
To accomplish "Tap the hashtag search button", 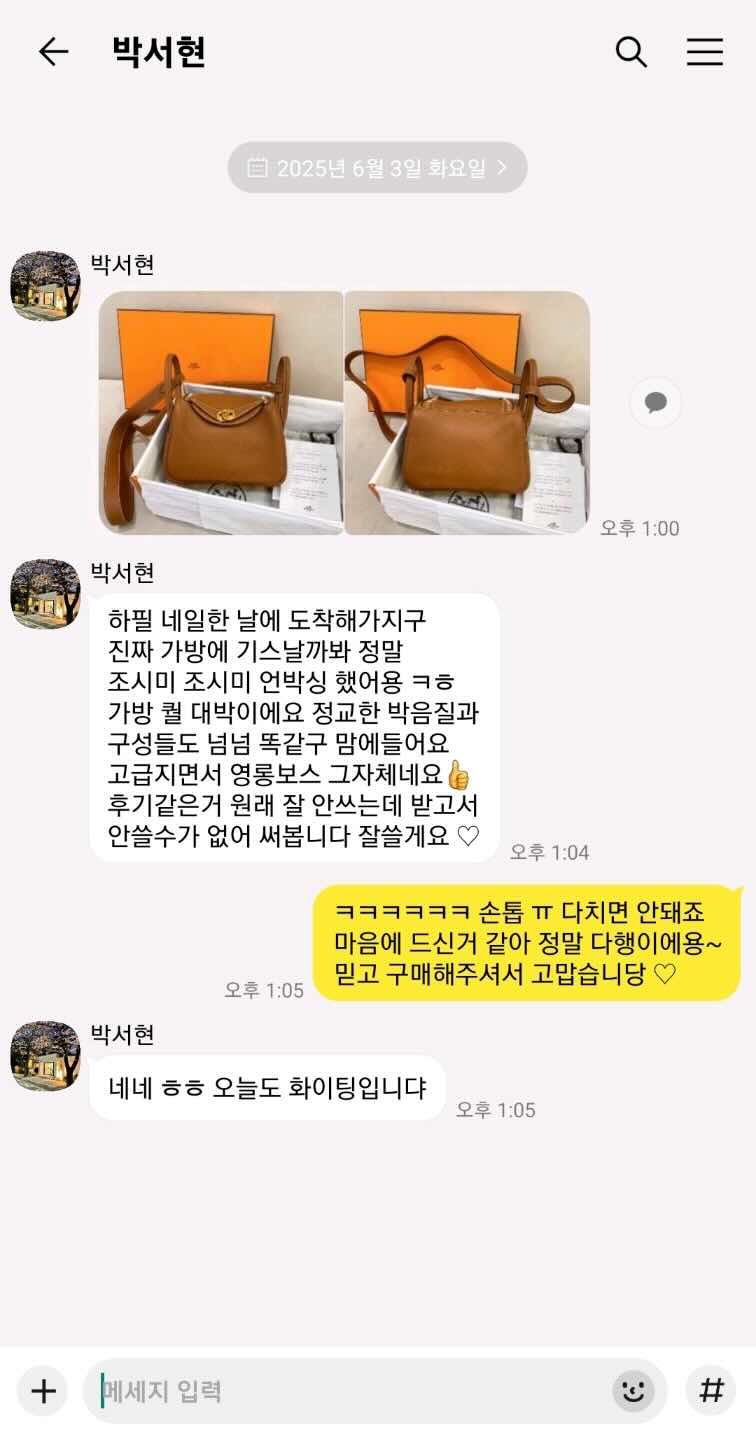I will click(711, 1391).
